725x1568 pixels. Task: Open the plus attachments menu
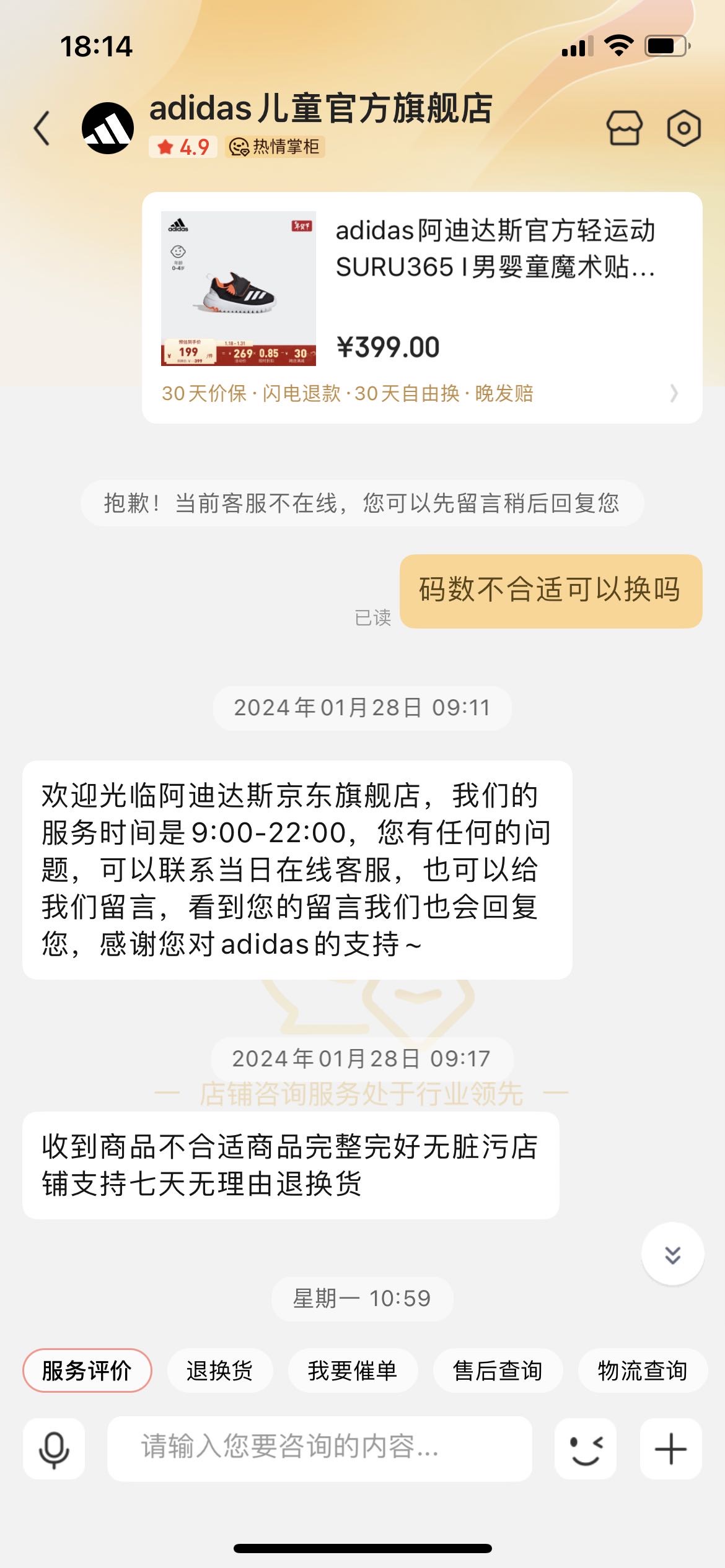(x=670, y=1448)
